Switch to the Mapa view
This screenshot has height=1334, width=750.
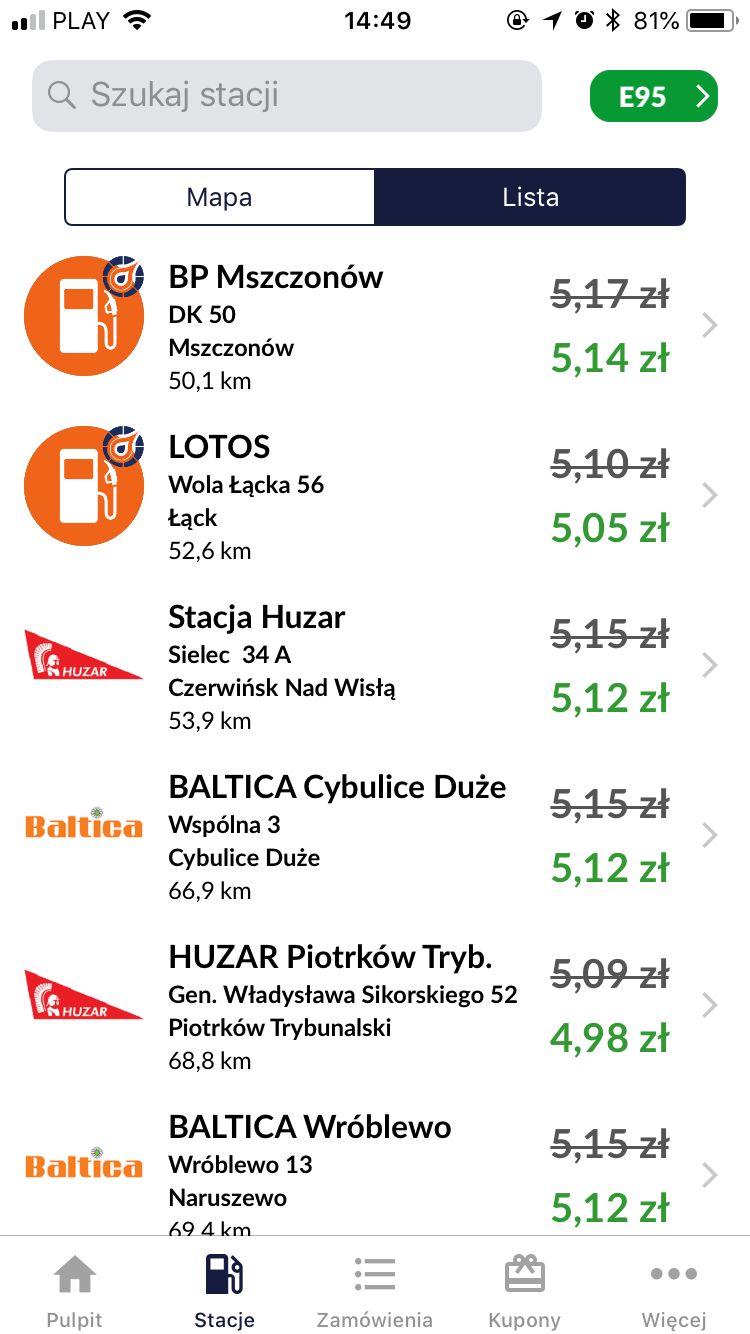coord(220,197)
